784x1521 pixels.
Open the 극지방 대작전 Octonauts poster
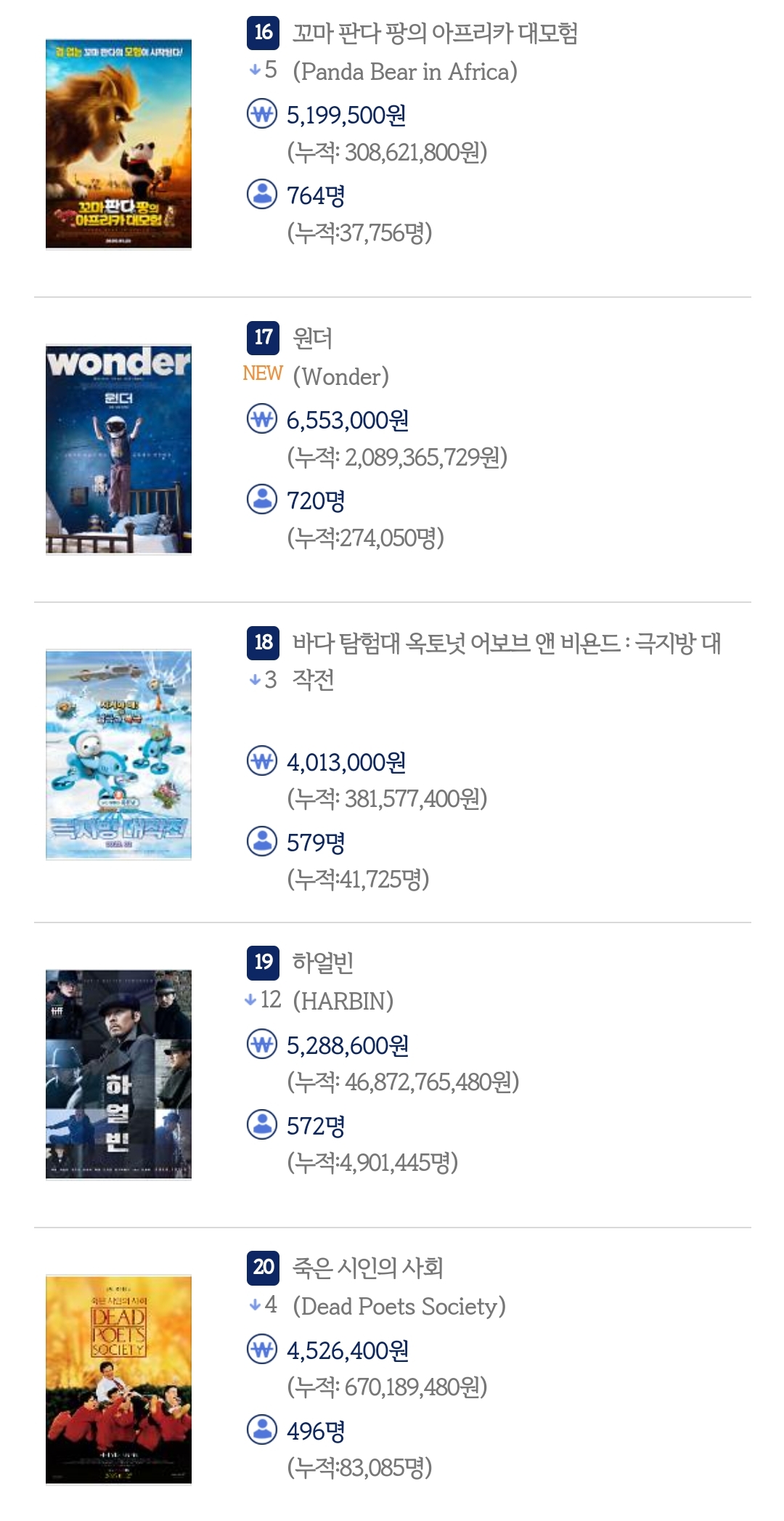point(118,755)
